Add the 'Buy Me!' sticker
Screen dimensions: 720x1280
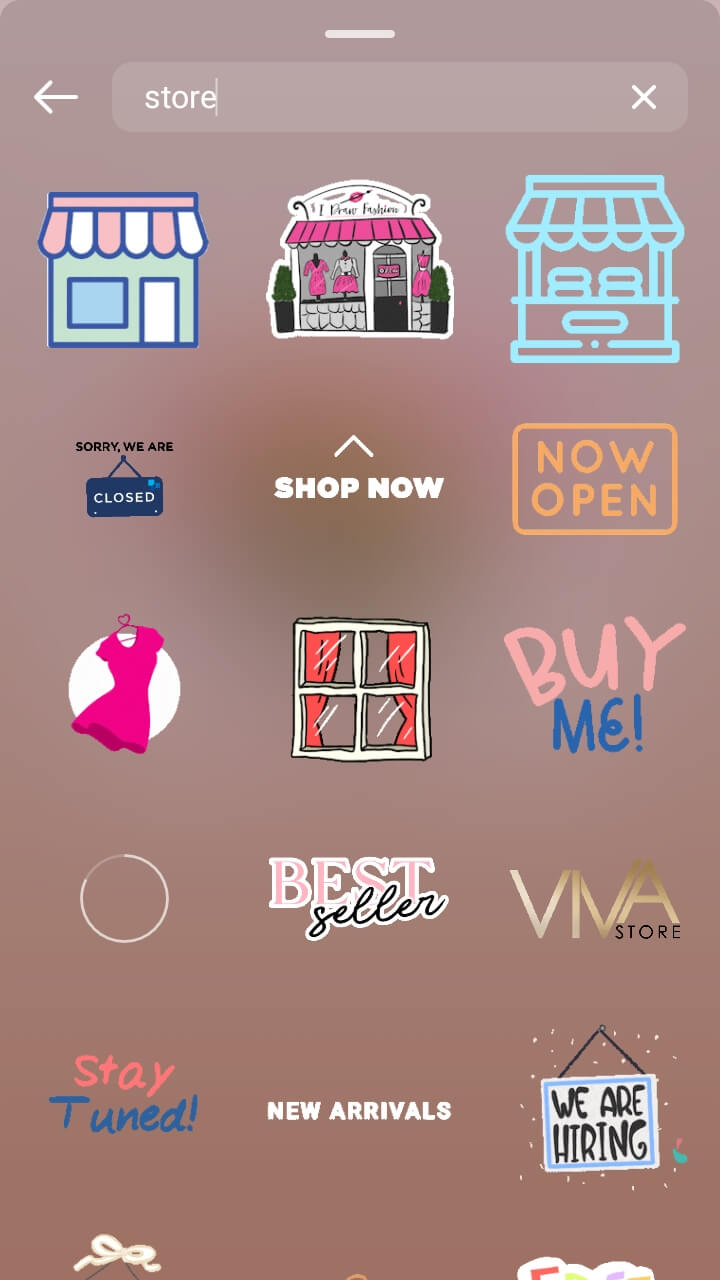pos(595,688)
